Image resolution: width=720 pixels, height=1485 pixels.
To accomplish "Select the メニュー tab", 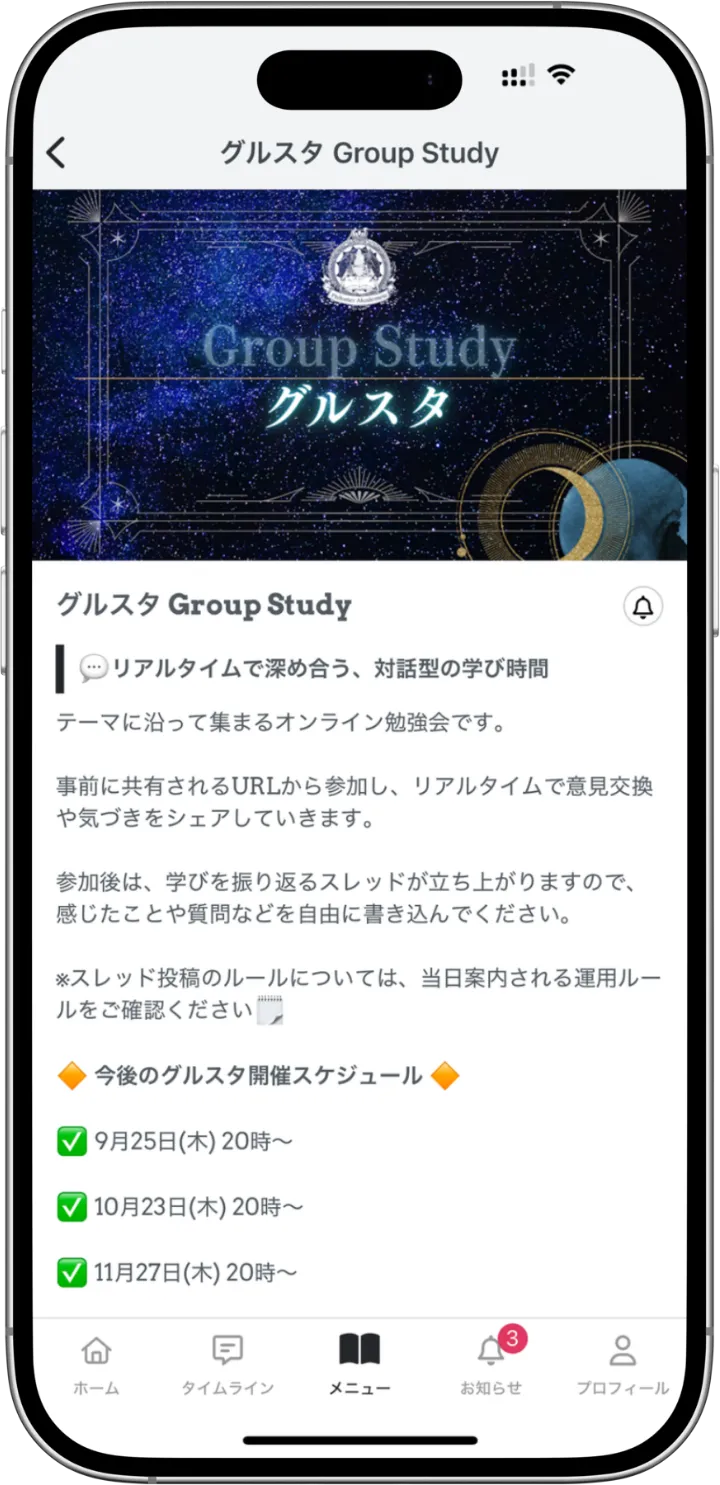I will coord(360,1364).
